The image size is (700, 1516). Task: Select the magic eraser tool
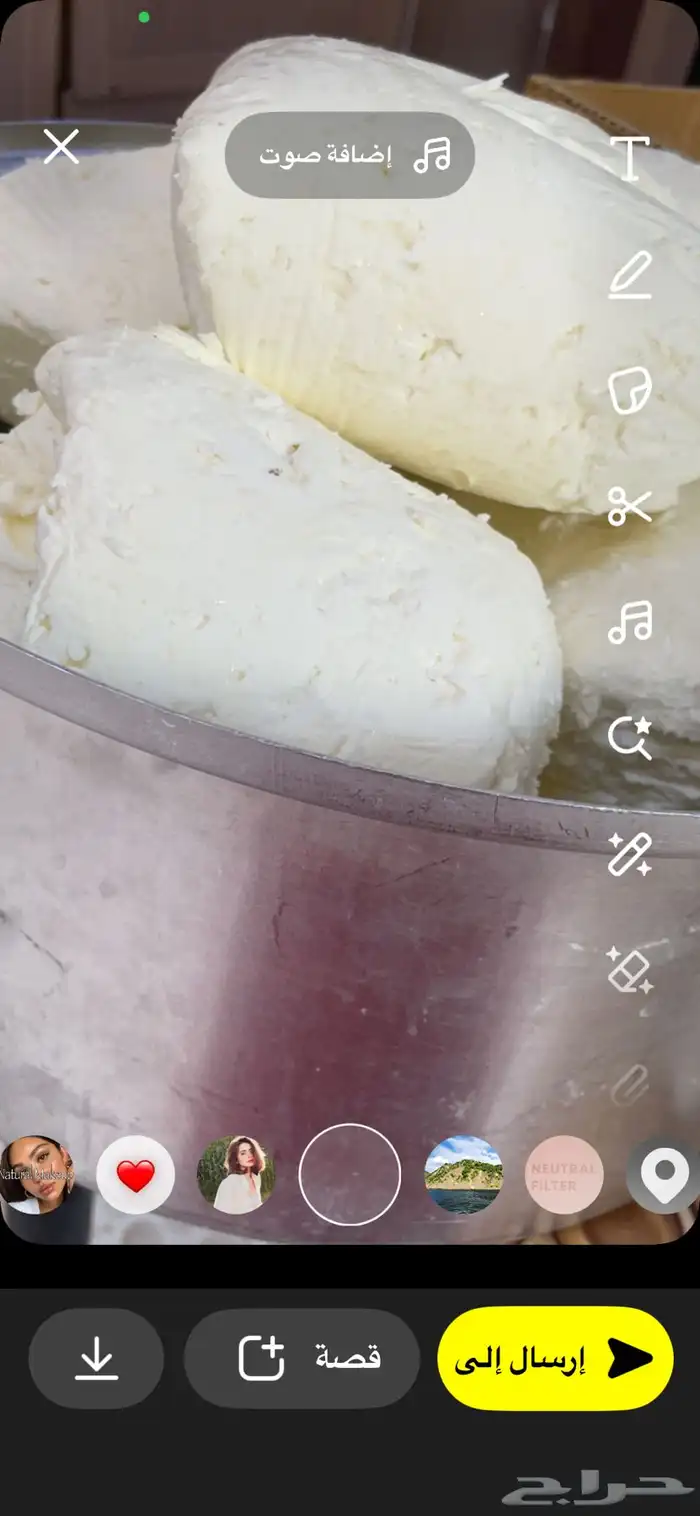click(630, 970)
